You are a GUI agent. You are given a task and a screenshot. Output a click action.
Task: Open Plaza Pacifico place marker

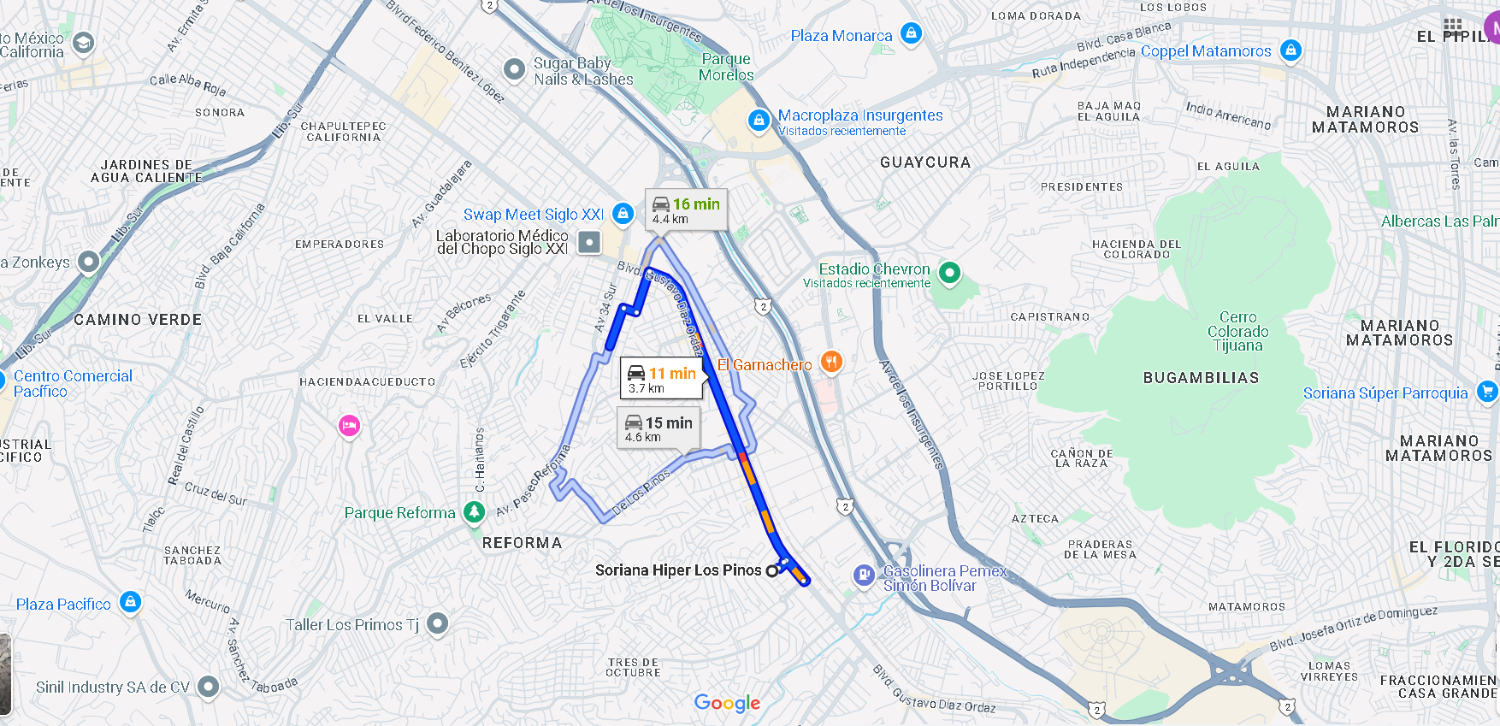130,602
